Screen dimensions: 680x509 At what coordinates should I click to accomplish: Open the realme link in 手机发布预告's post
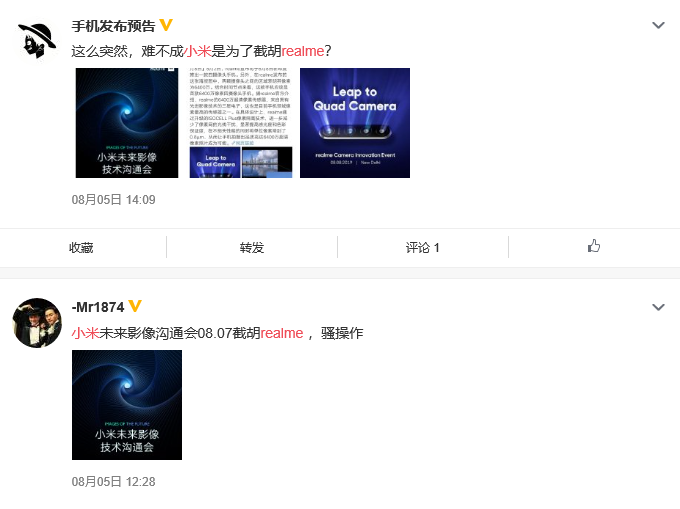point(301,50)
